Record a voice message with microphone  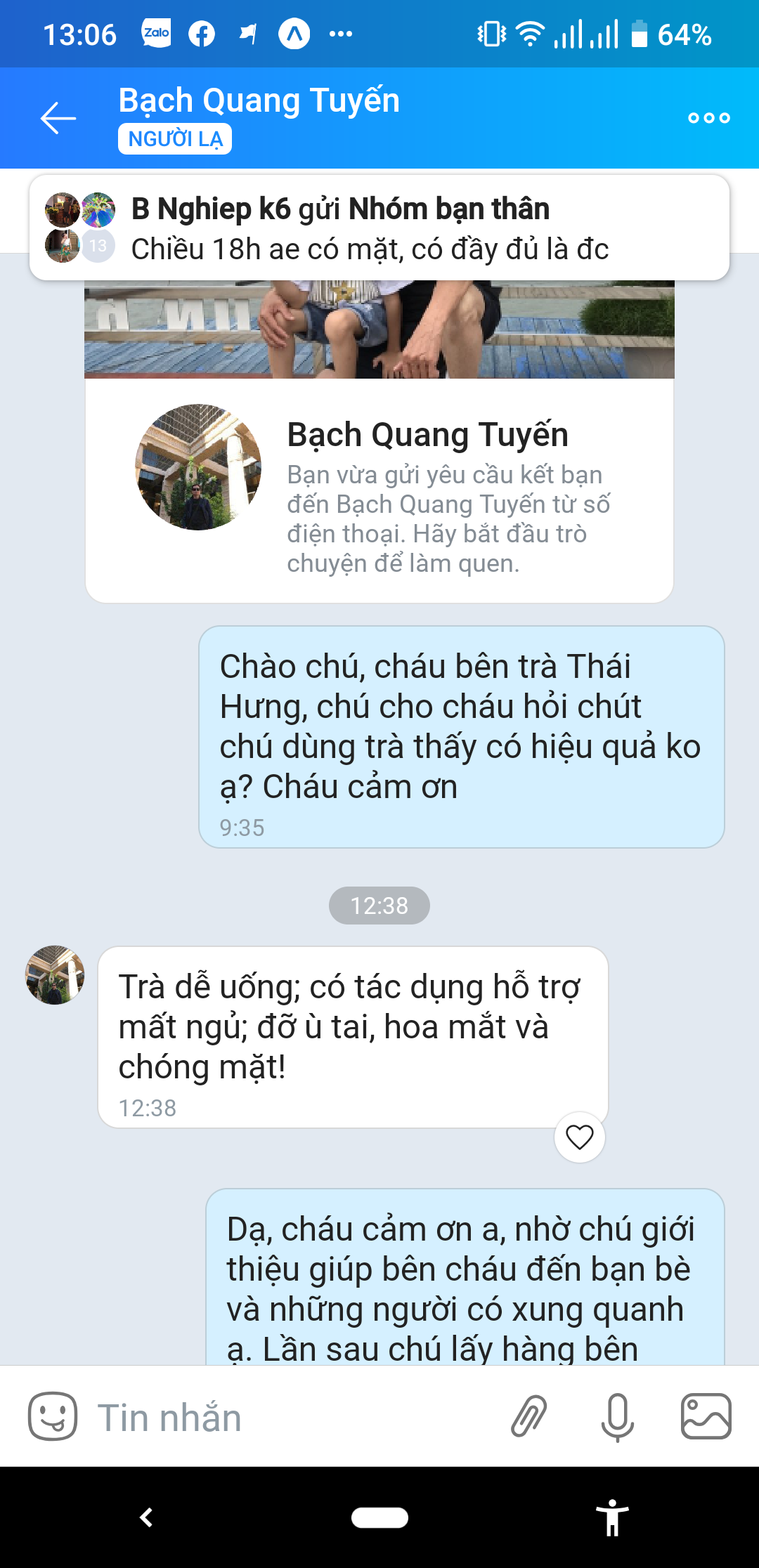[617, 1416]
